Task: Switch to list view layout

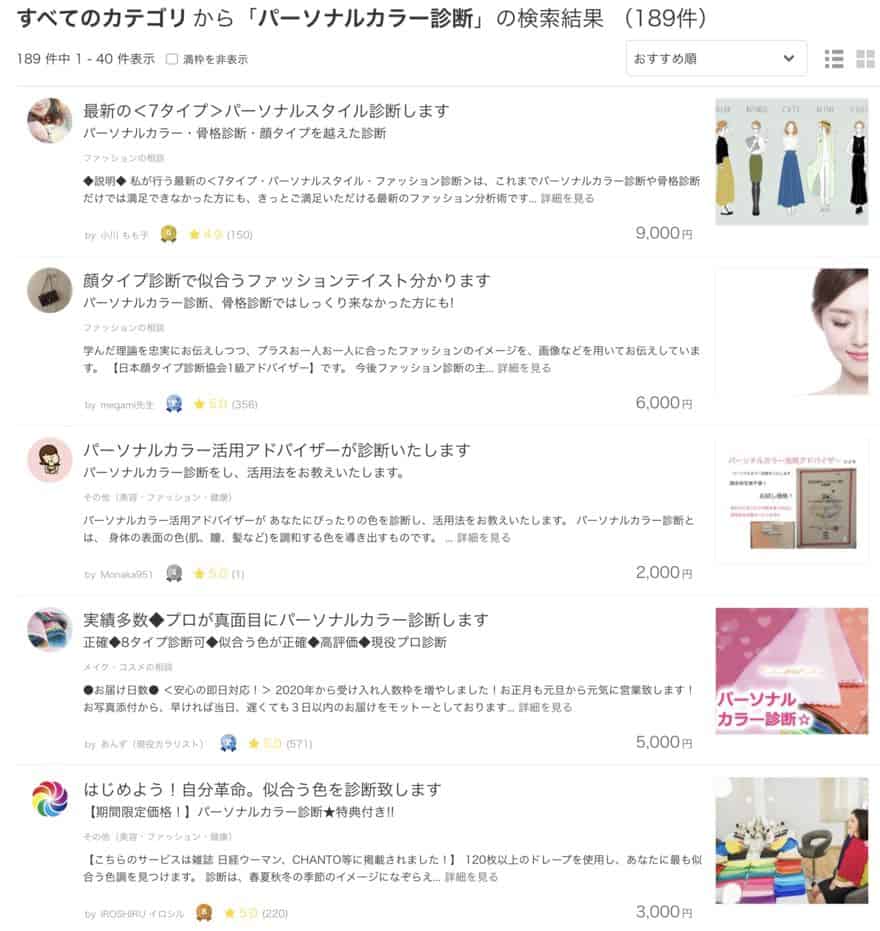Action: point(834,59)
